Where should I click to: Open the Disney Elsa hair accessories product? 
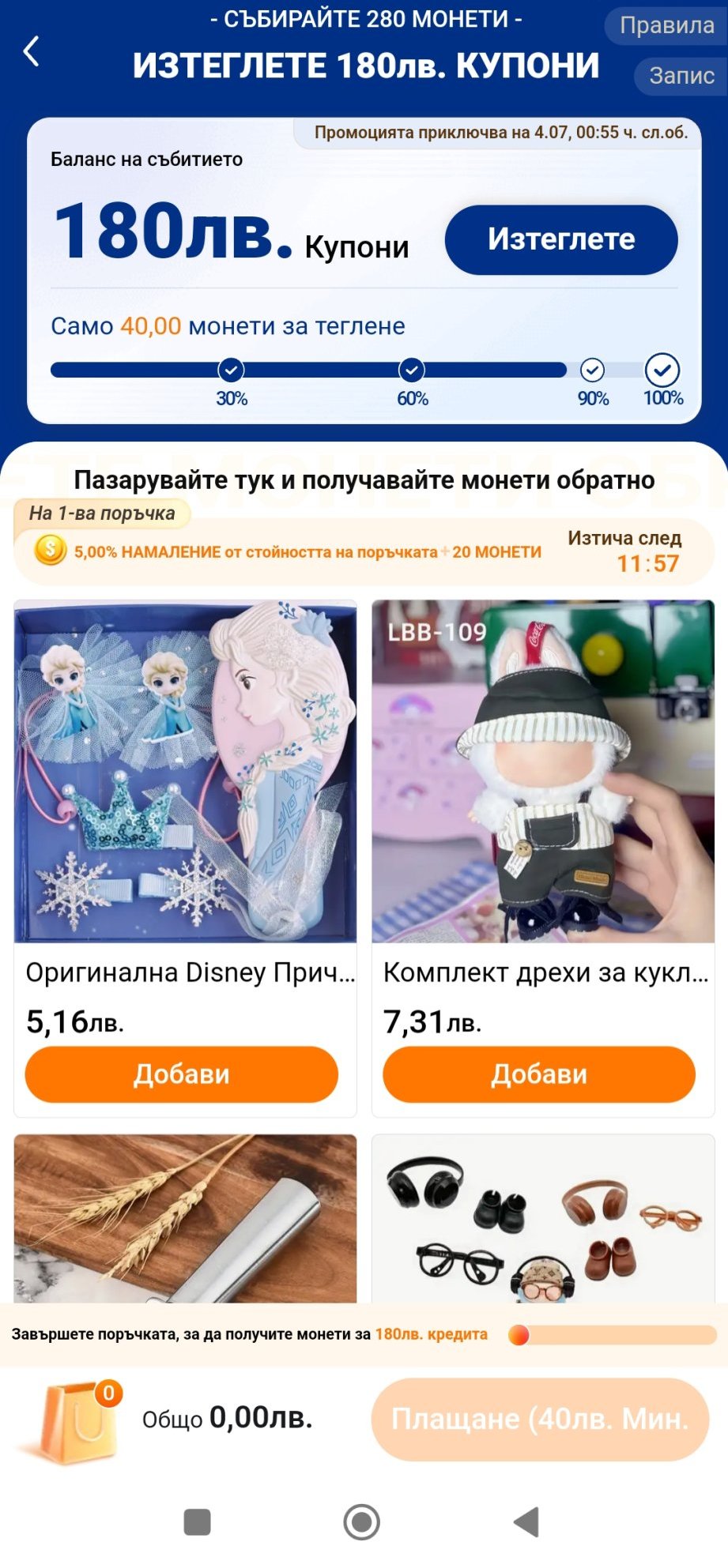coord(186,771)
